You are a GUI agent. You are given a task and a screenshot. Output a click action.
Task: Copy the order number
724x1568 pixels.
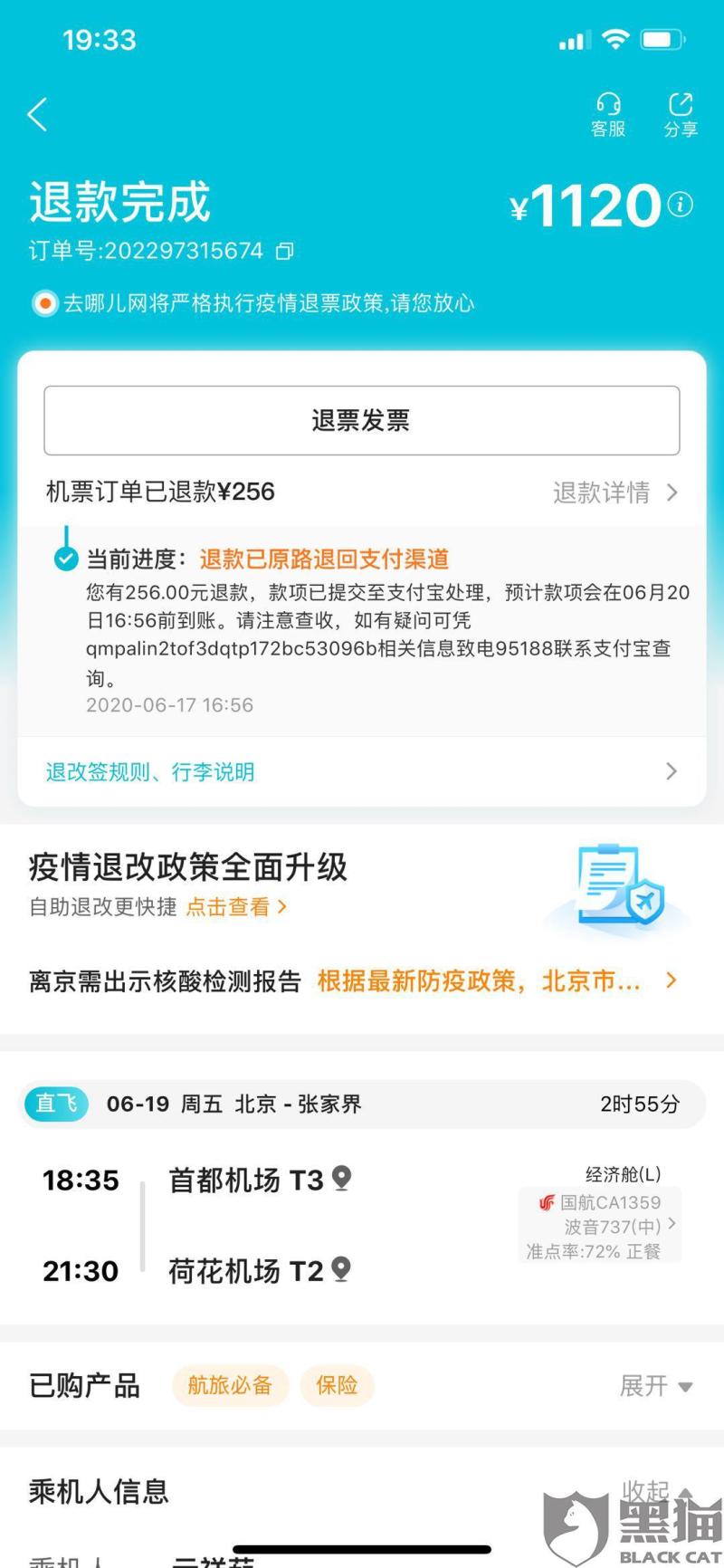[285, 251]
